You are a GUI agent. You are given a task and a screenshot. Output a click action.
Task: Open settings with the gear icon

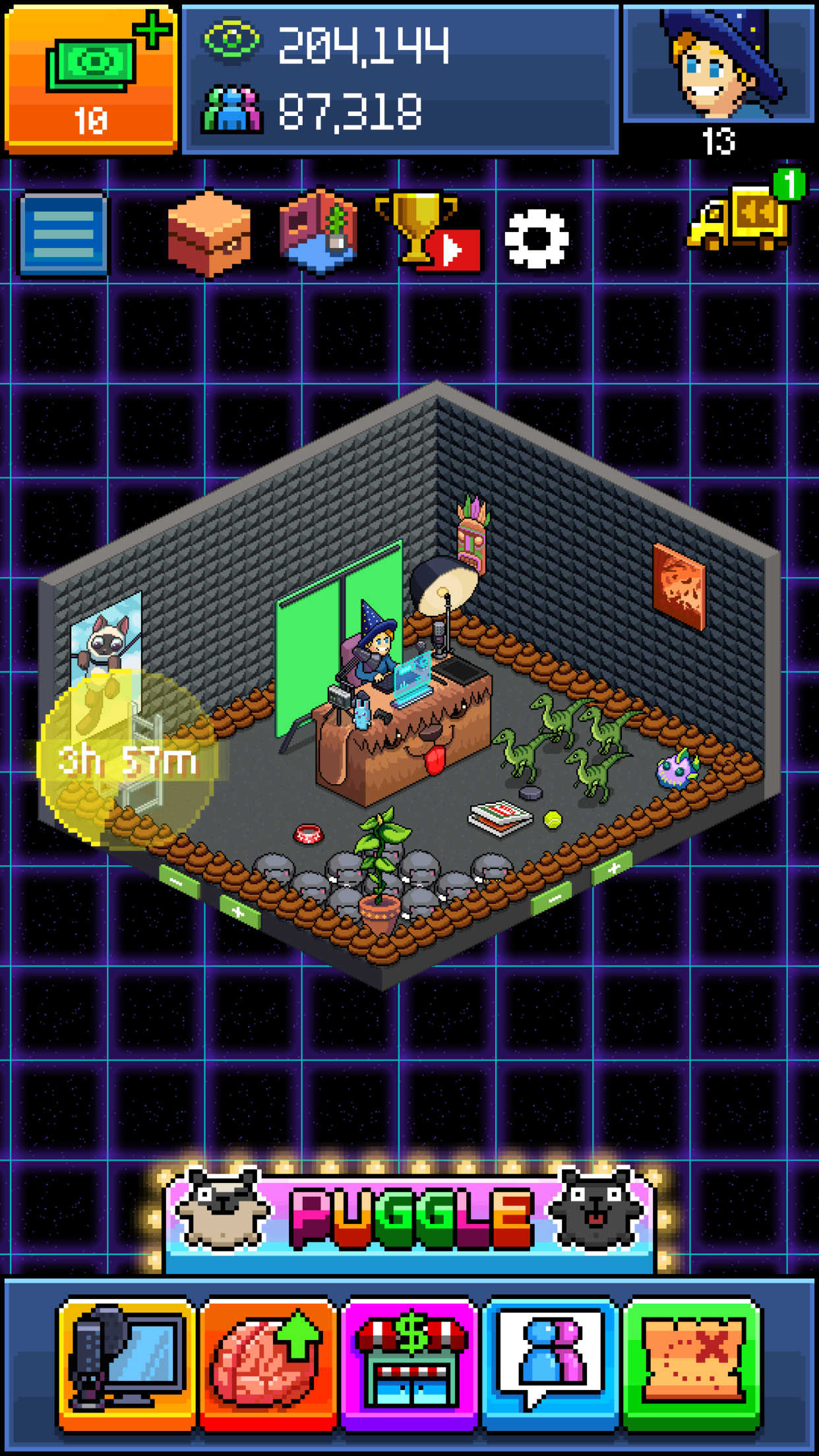(536, 238)
